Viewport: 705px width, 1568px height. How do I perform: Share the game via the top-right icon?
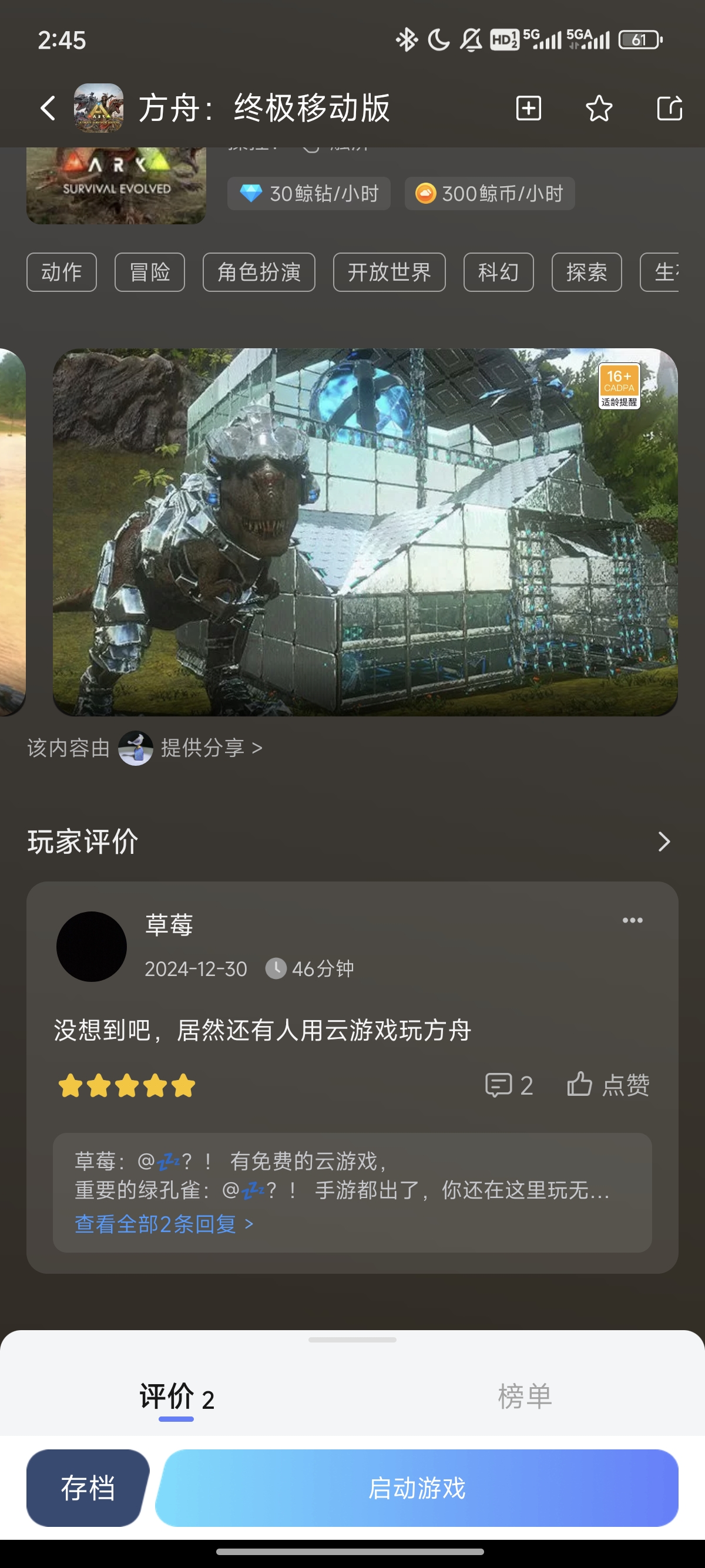tap(669, 108)
